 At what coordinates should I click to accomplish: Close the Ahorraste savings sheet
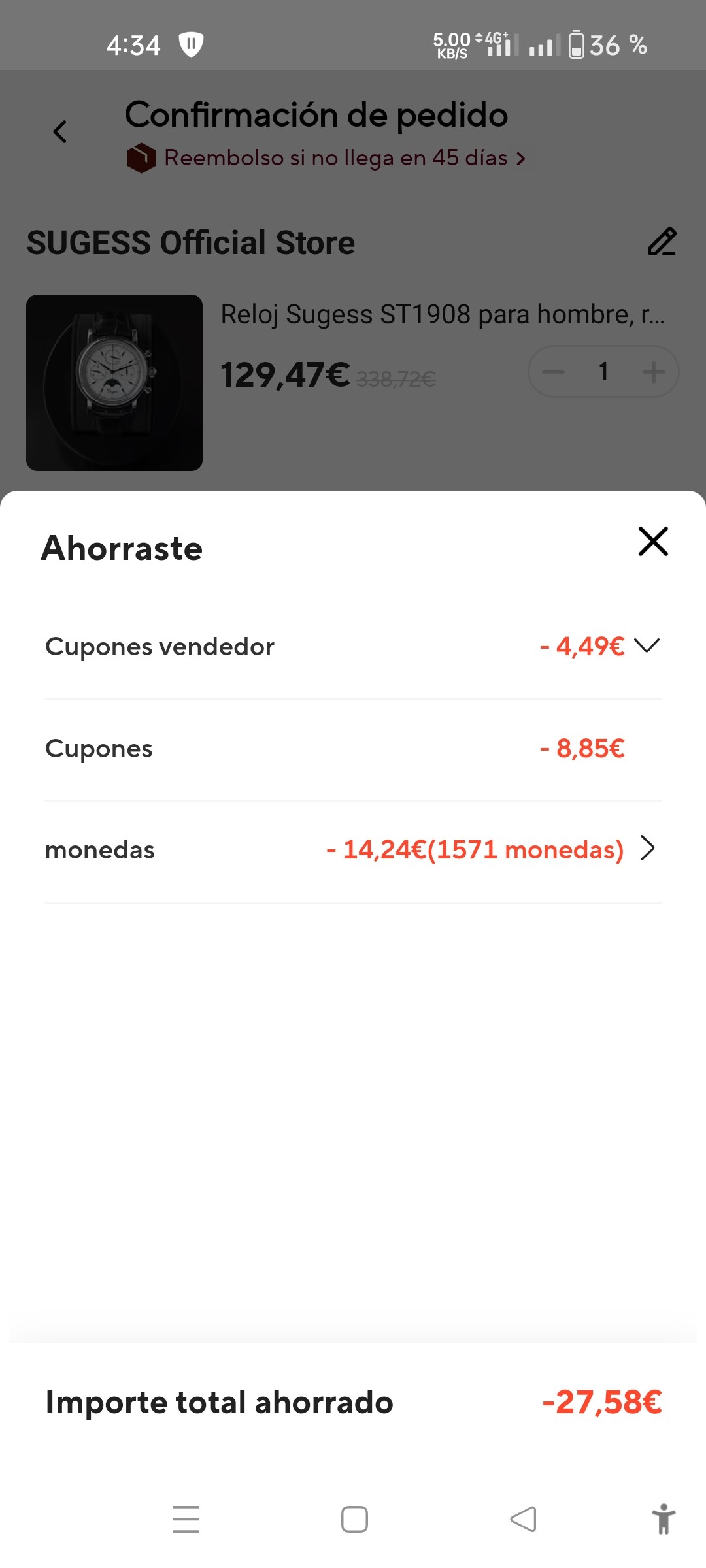tap(653, 542)
